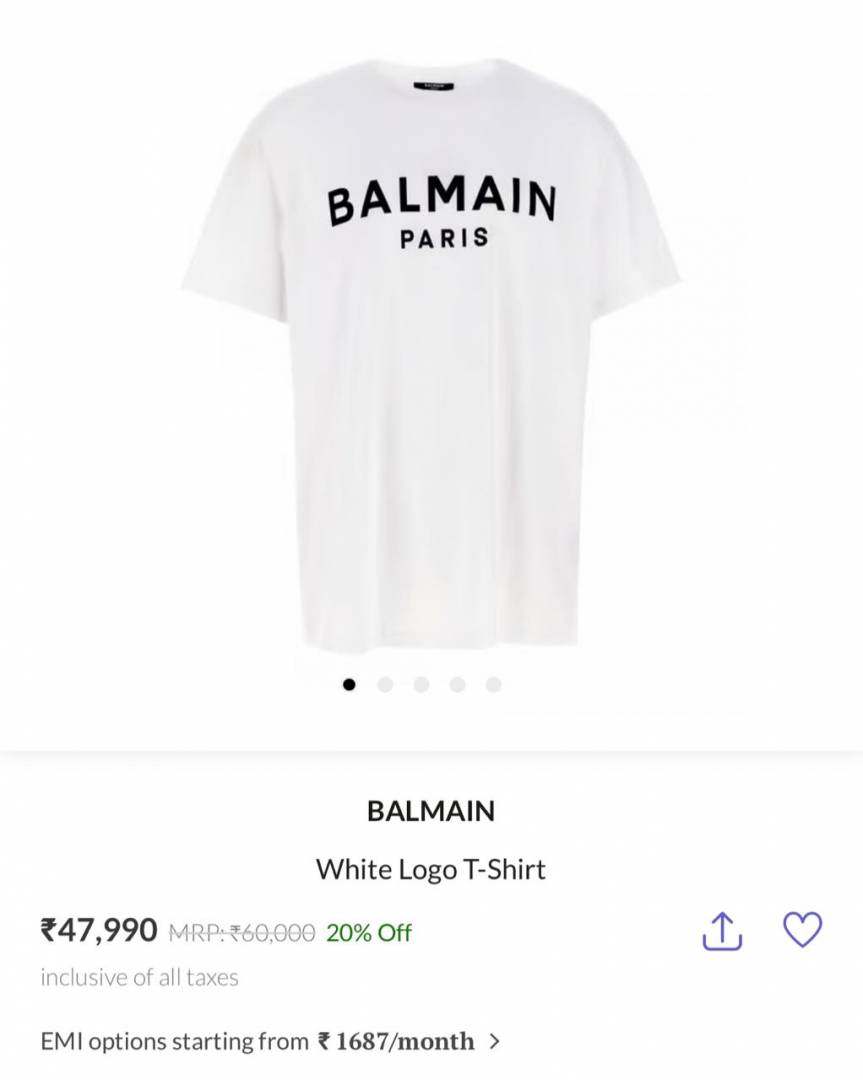Add the T-shirt to wishlist
Viewport: 863px width, 1080px height.
tap(802, 930)
